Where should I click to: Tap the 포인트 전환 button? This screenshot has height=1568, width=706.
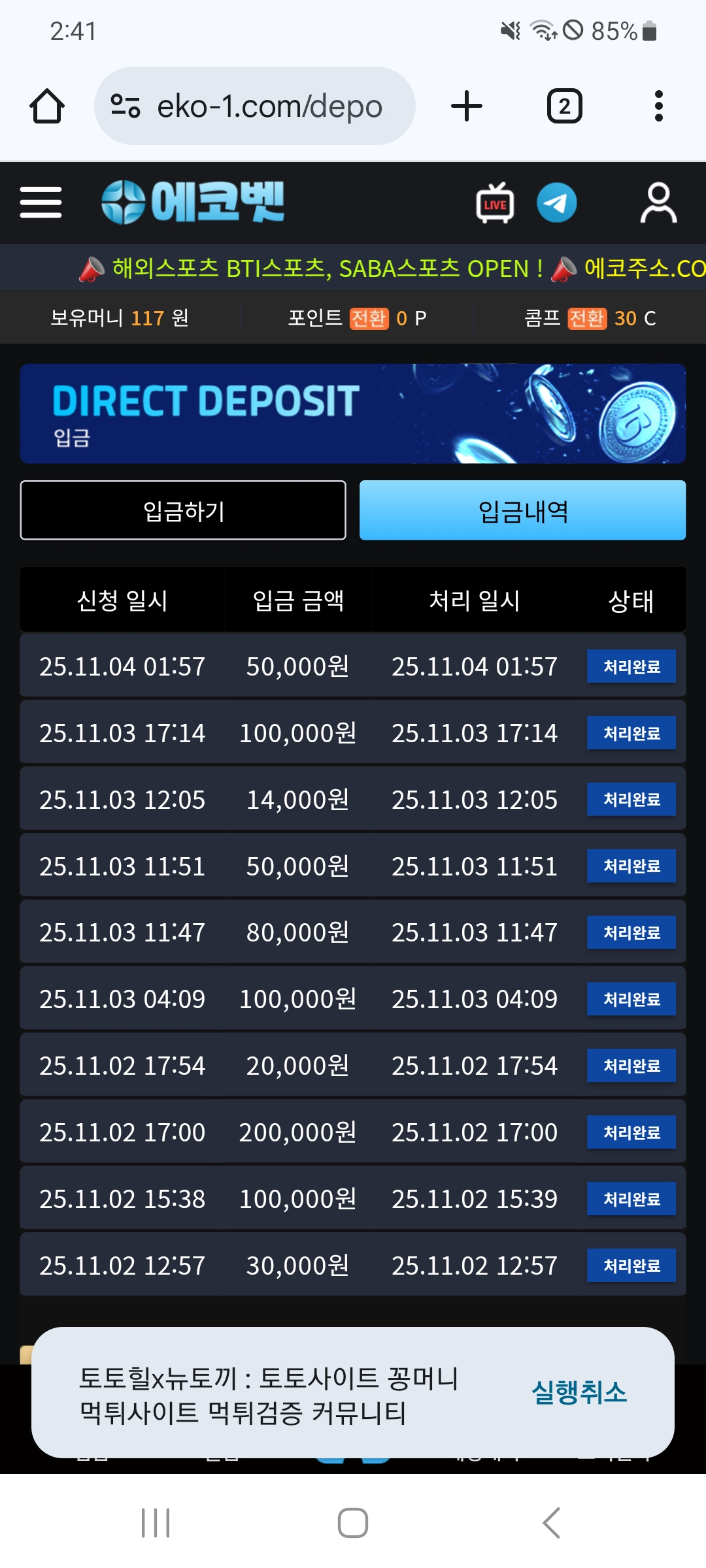click(x=369, y=318)
